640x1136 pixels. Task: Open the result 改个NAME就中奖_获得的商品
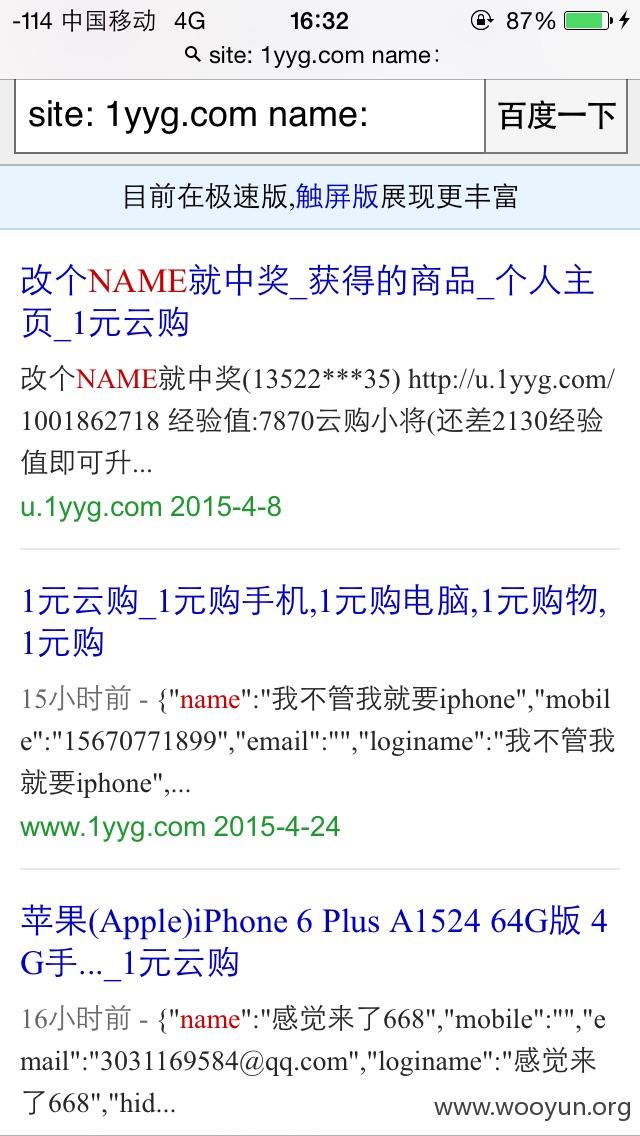click(x=308, y=301)
